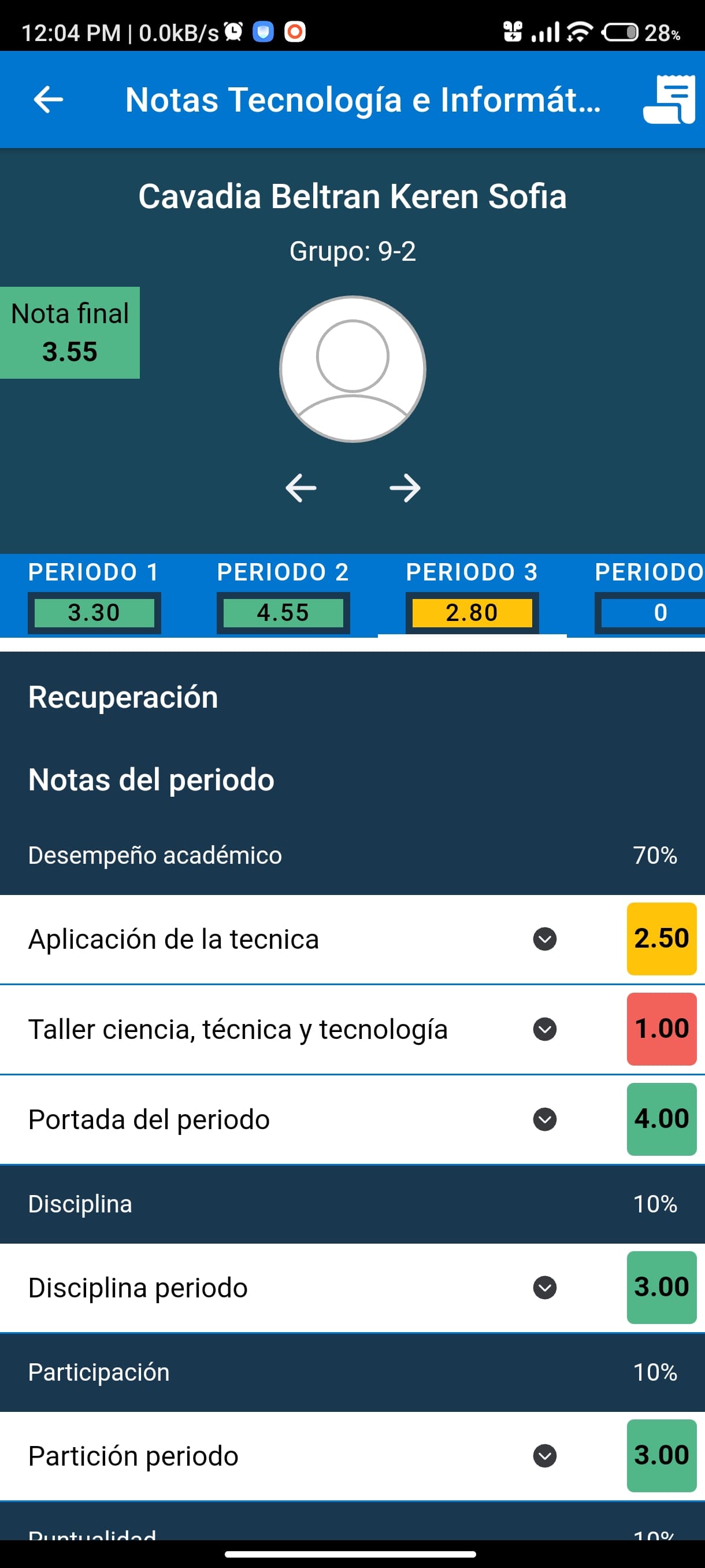Tap the student profile picture
Screen dimensions: 705x1568
(353, 369)
